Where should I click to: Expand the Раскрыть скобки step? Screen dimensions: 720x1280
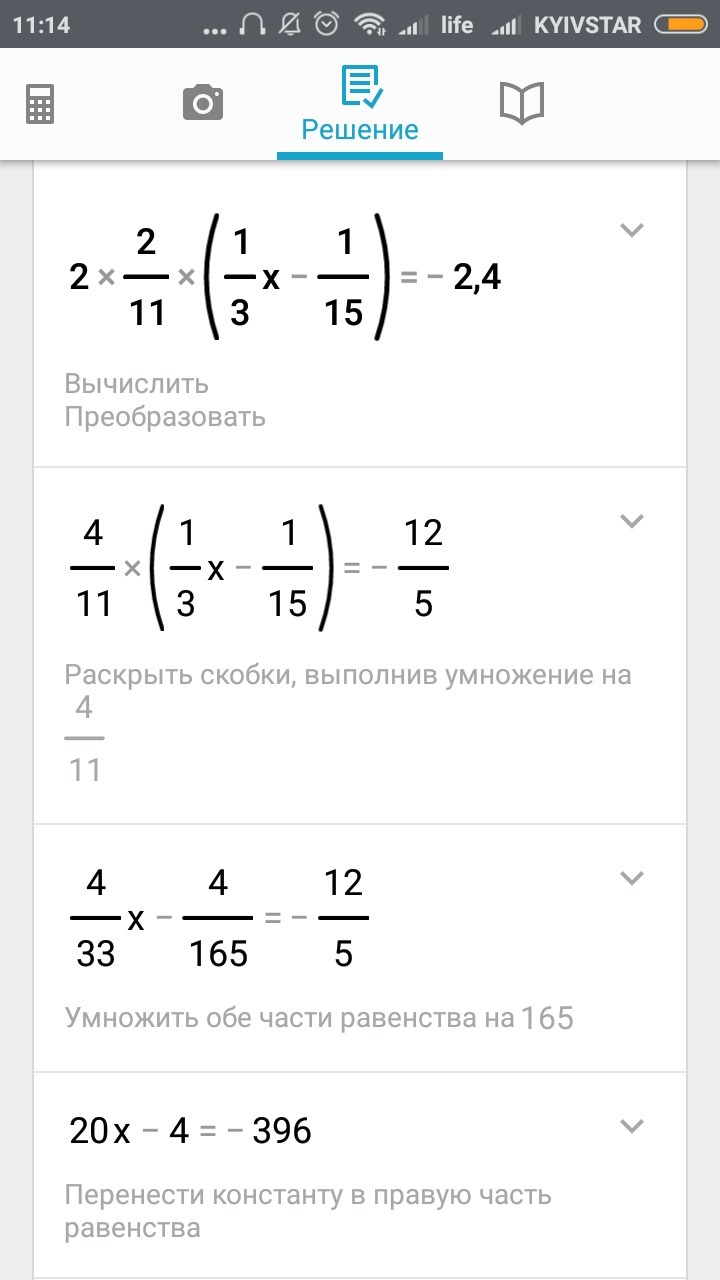pyautogui.click(x=631, y=521)
